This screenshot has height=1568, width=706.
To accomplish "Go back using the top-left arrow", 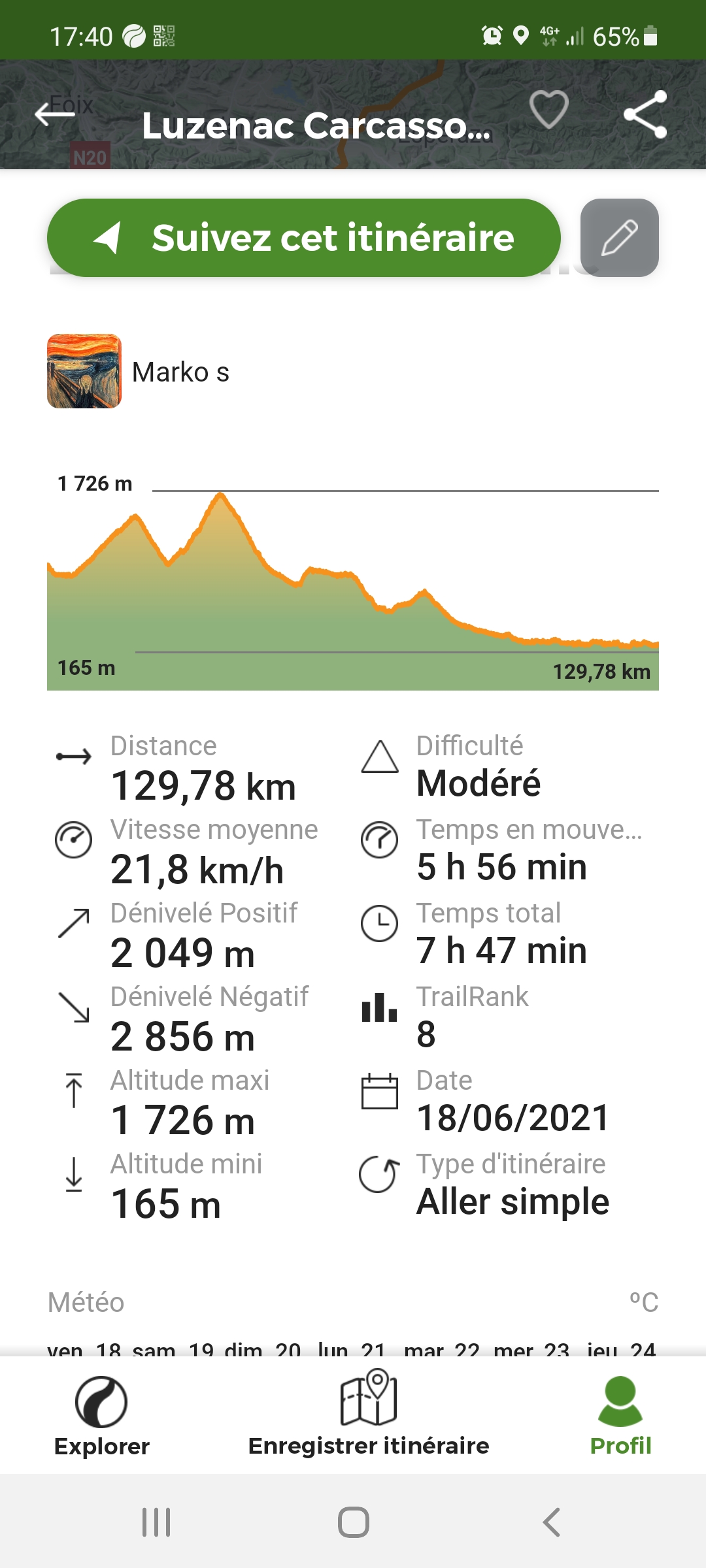I will (55, 114).
